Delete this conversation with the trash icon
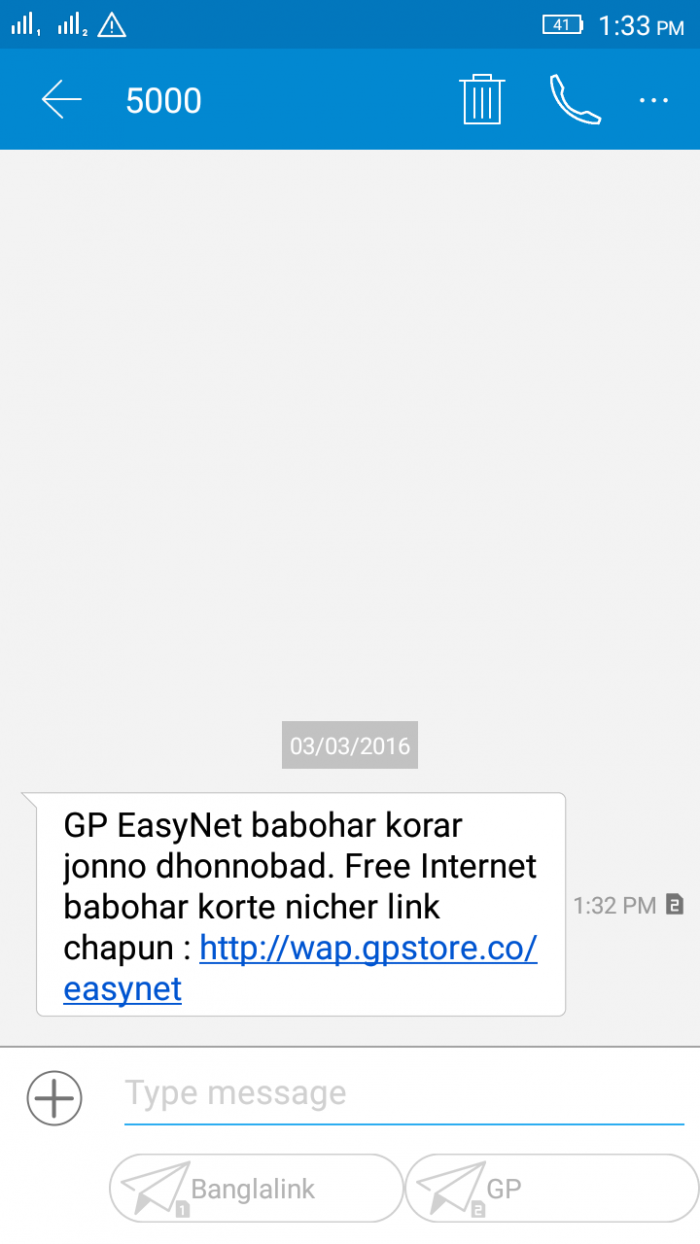The width and height of the screenshot is (700, 1244). 482,100
